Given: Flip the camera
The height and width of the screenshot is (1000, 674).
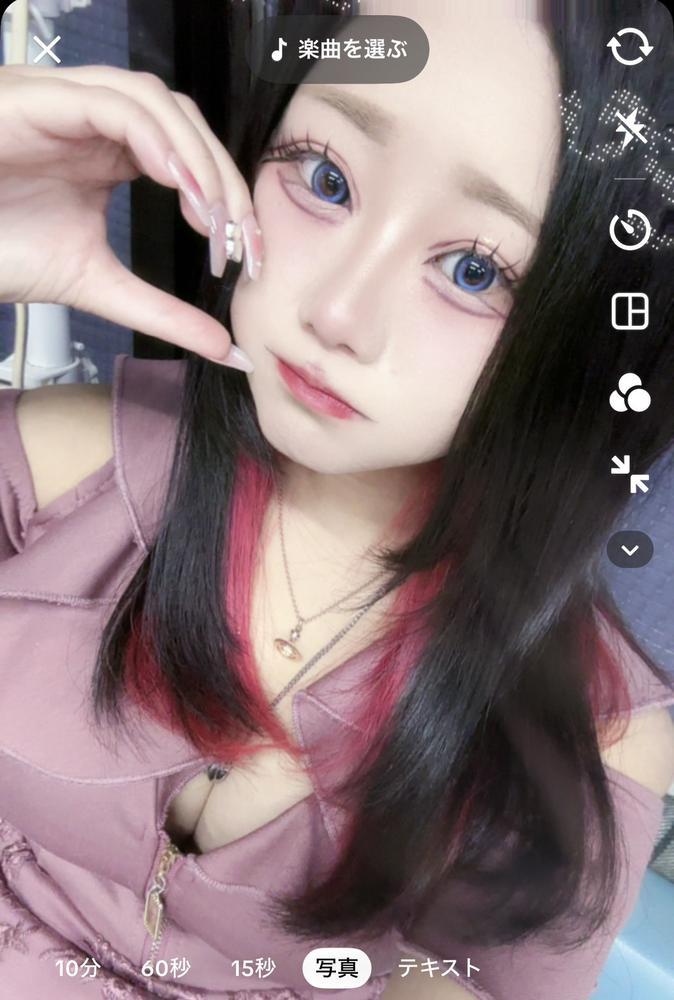Looking at the screenshot, I should pos(630,47).
